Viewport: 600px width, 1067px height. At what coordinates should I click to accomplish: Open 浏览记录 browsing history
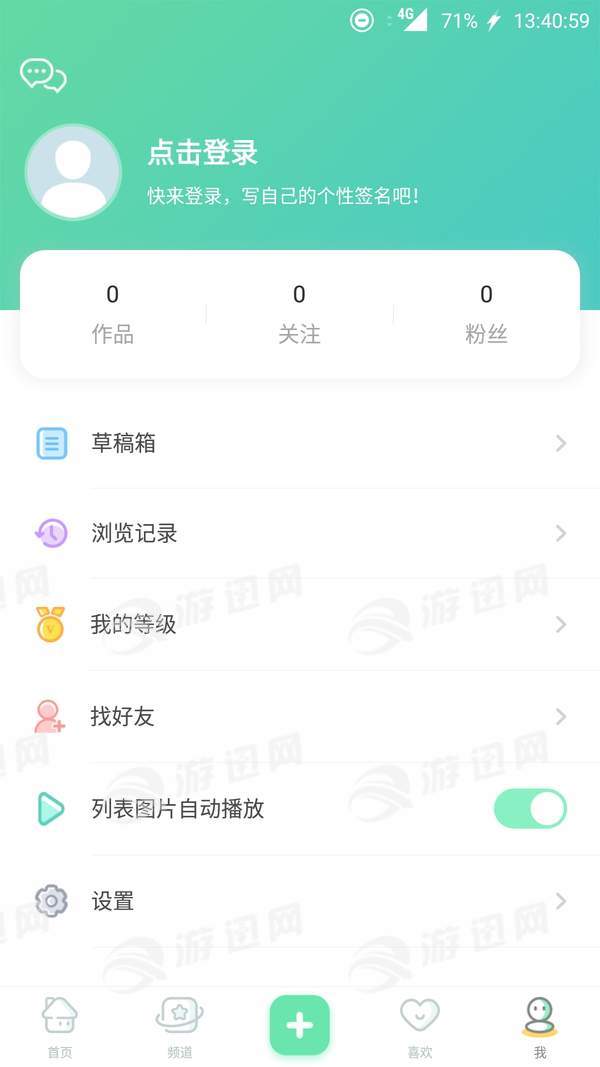[300, 533]
